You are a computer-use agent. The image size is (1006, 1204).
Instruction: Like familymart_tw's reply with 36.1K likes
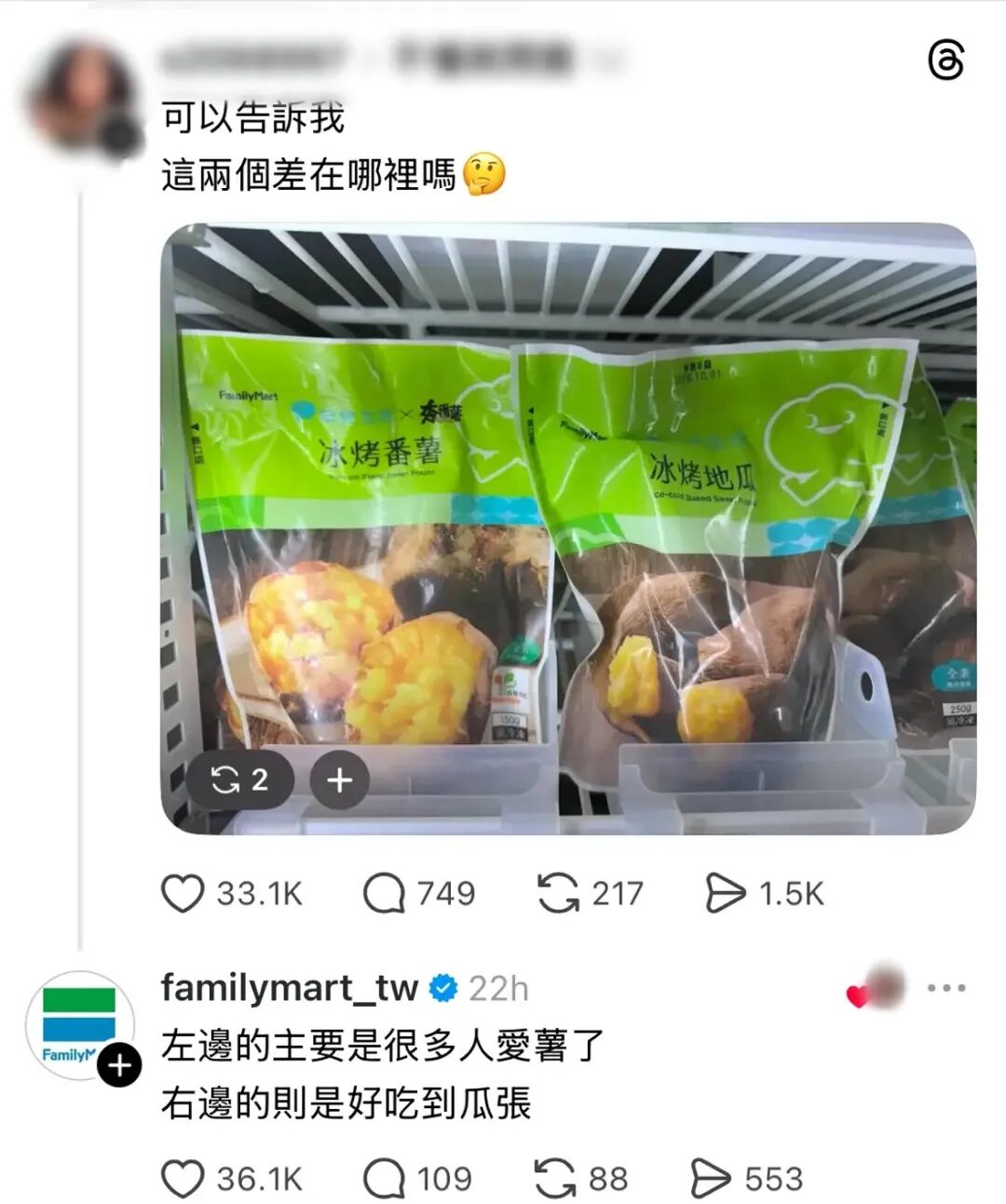click(x=183, y=1179)
